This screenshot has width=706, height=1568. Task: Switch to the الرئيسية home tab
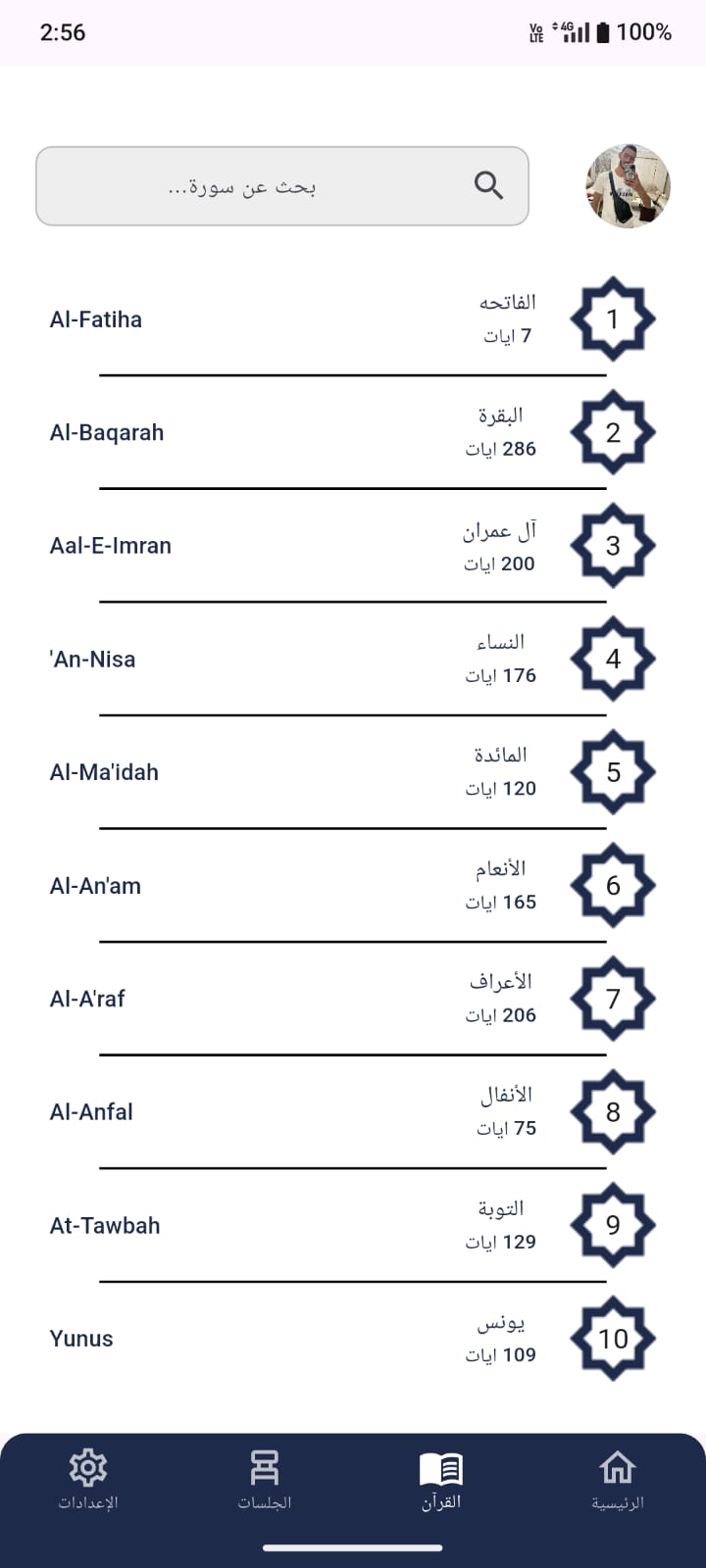pos(617,1480)
